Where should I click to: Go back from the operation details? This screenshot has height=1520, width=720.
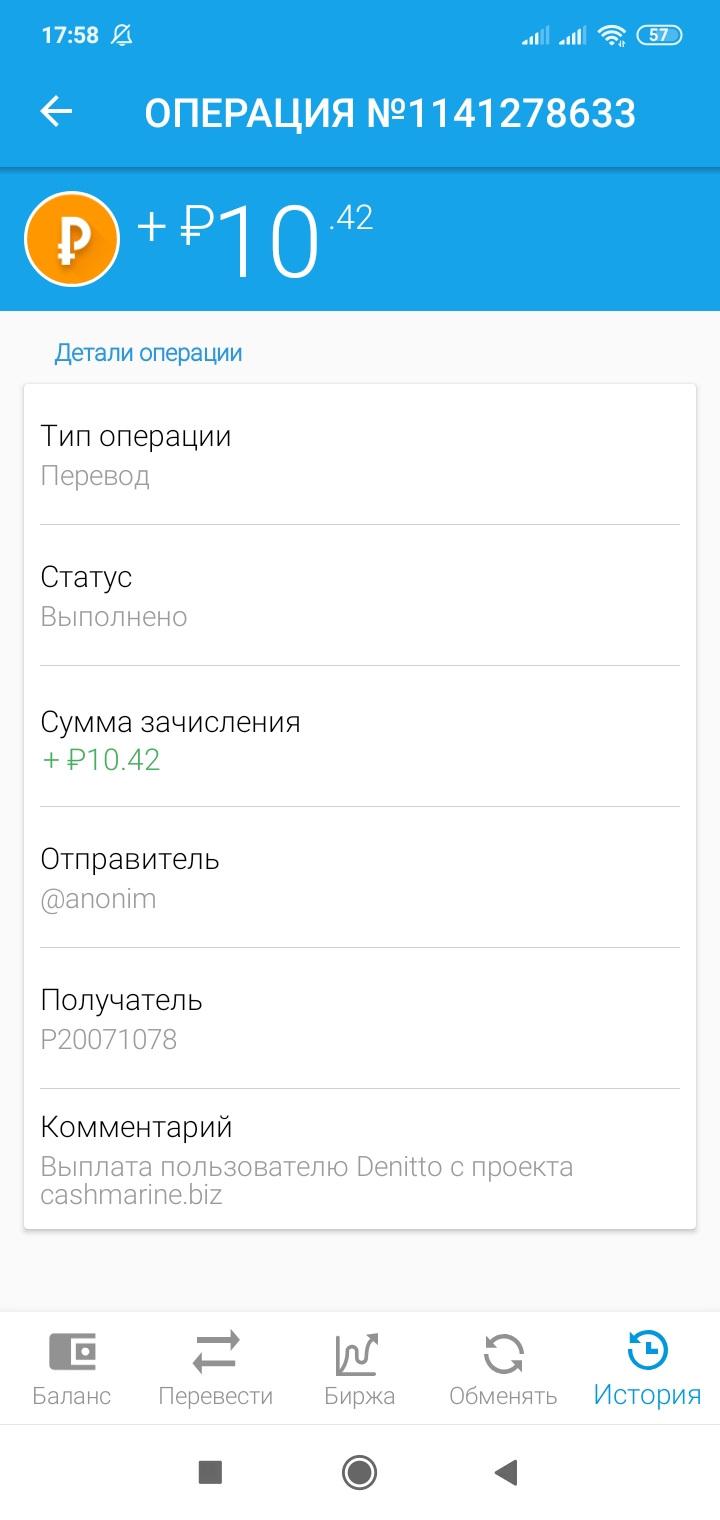pos(56,112)
